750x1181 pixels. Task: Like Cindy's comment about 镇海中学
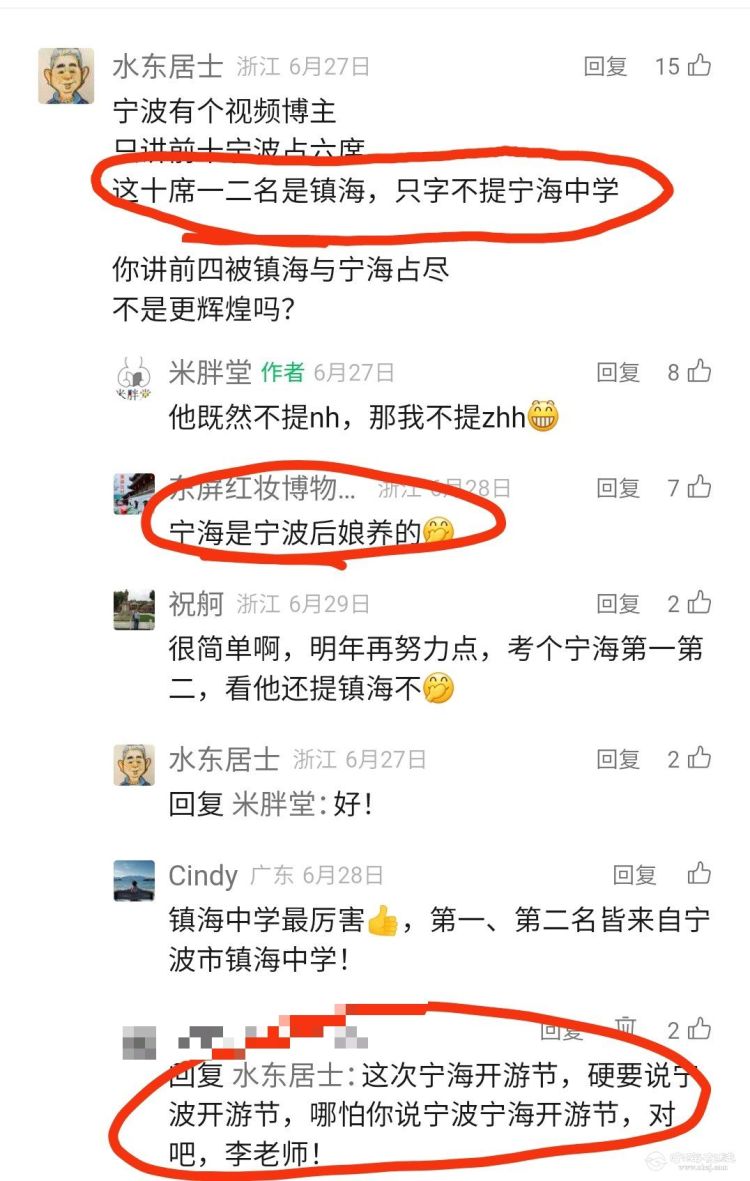[698, 874]
